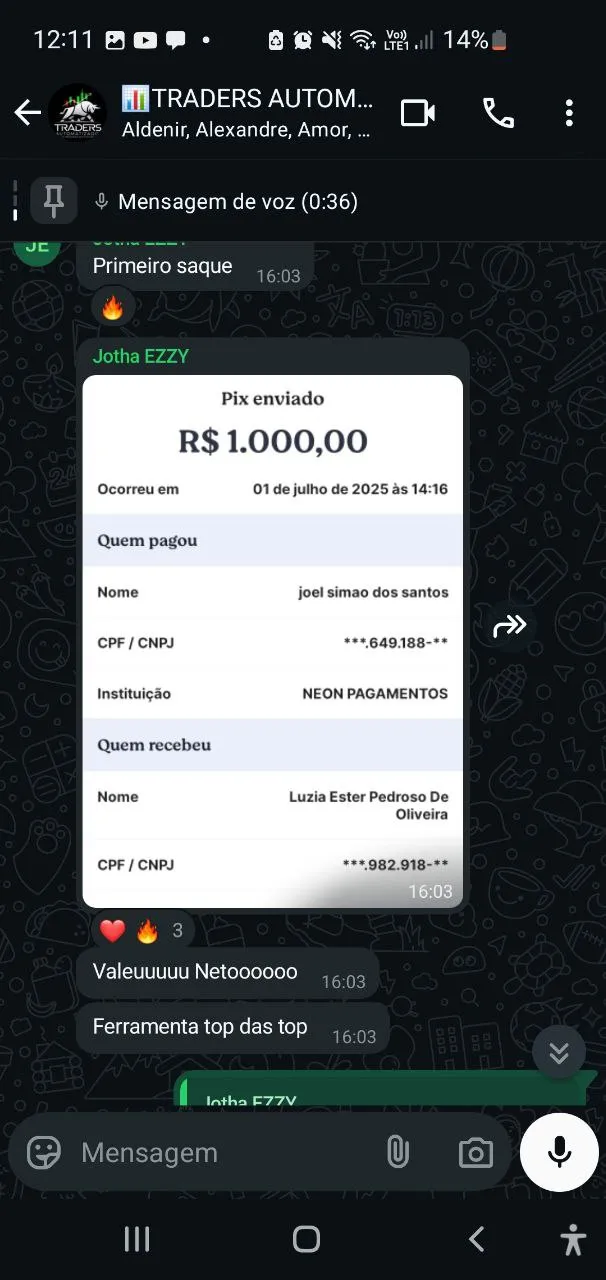Viewport: 606px width, 1280px height.
Task: Start a group voice call
Action: [x=498, y=113]
